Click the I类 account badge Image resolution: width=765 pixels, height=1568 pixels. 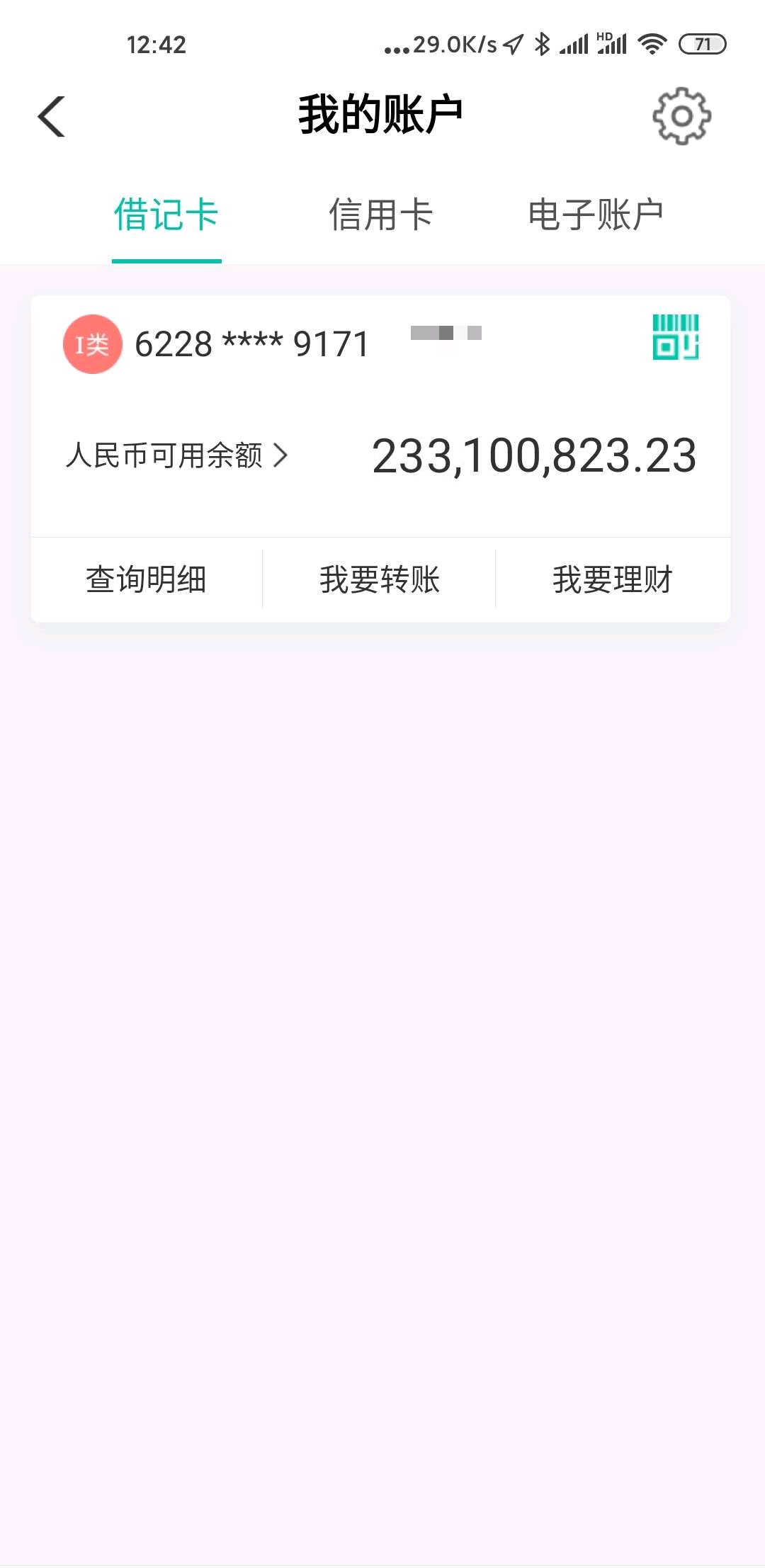click(93, 345)
